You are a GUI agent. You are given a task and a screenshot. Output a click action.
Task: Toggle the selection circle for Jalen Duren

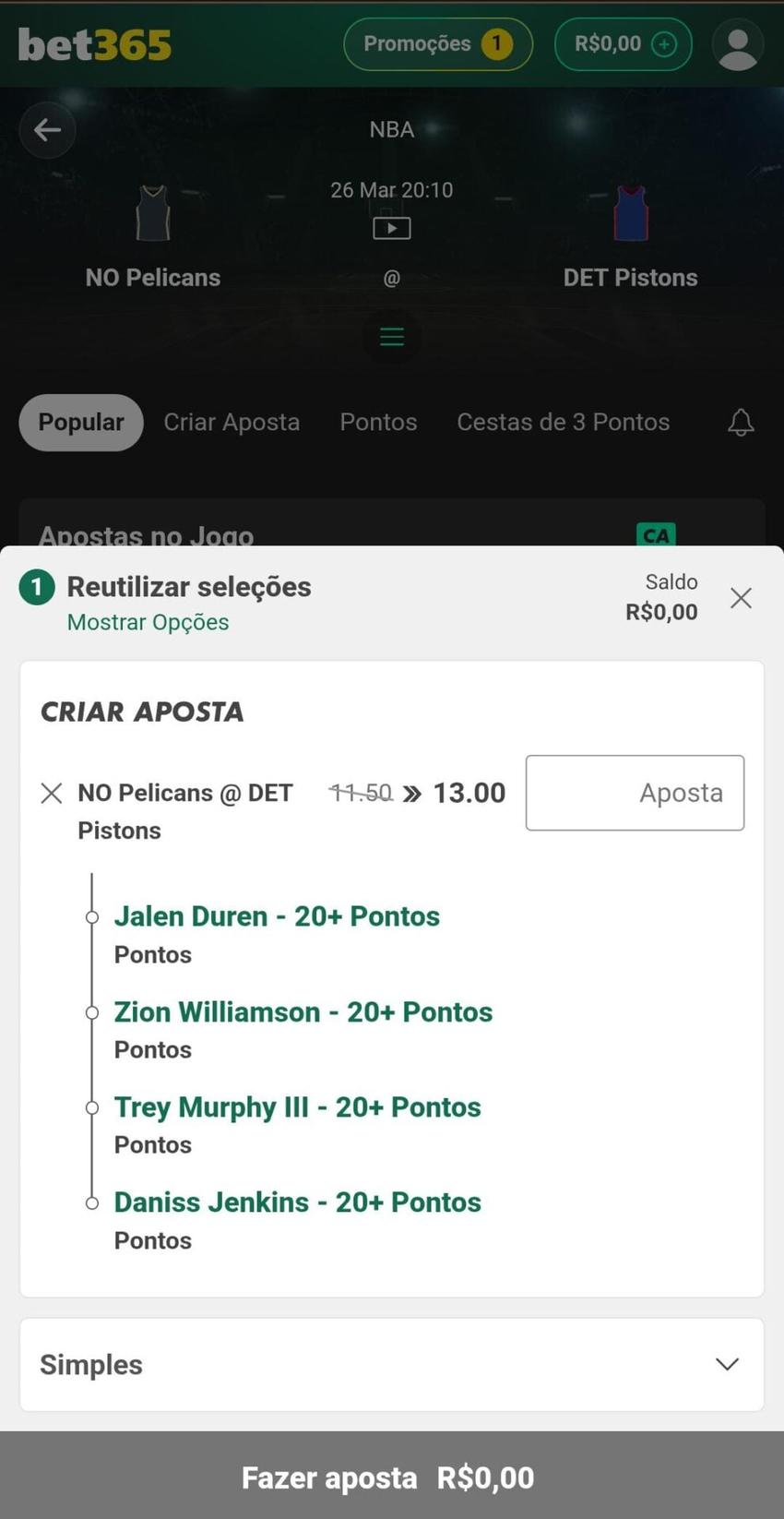[x=92, y=917]
